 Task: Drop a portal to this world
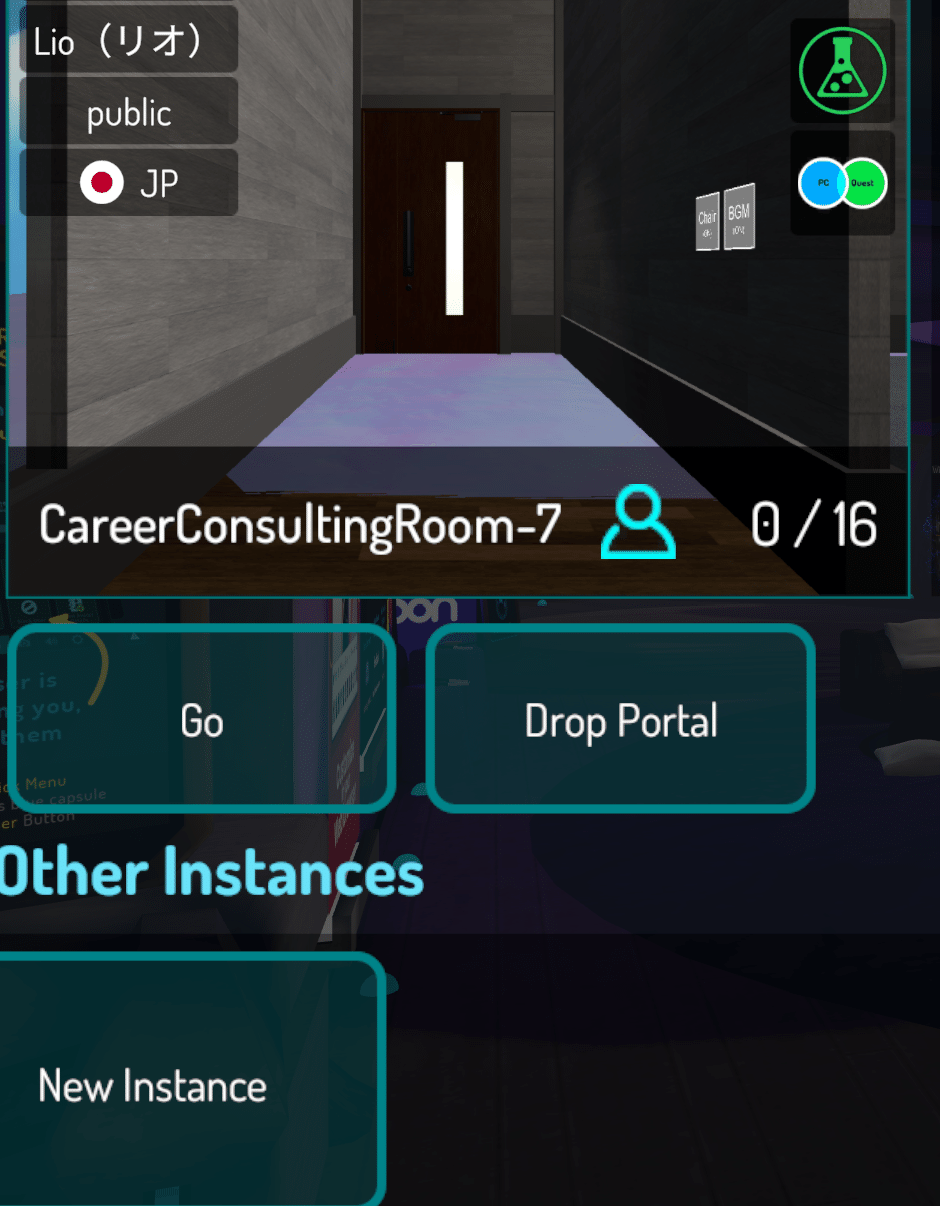tap(620, 719)
